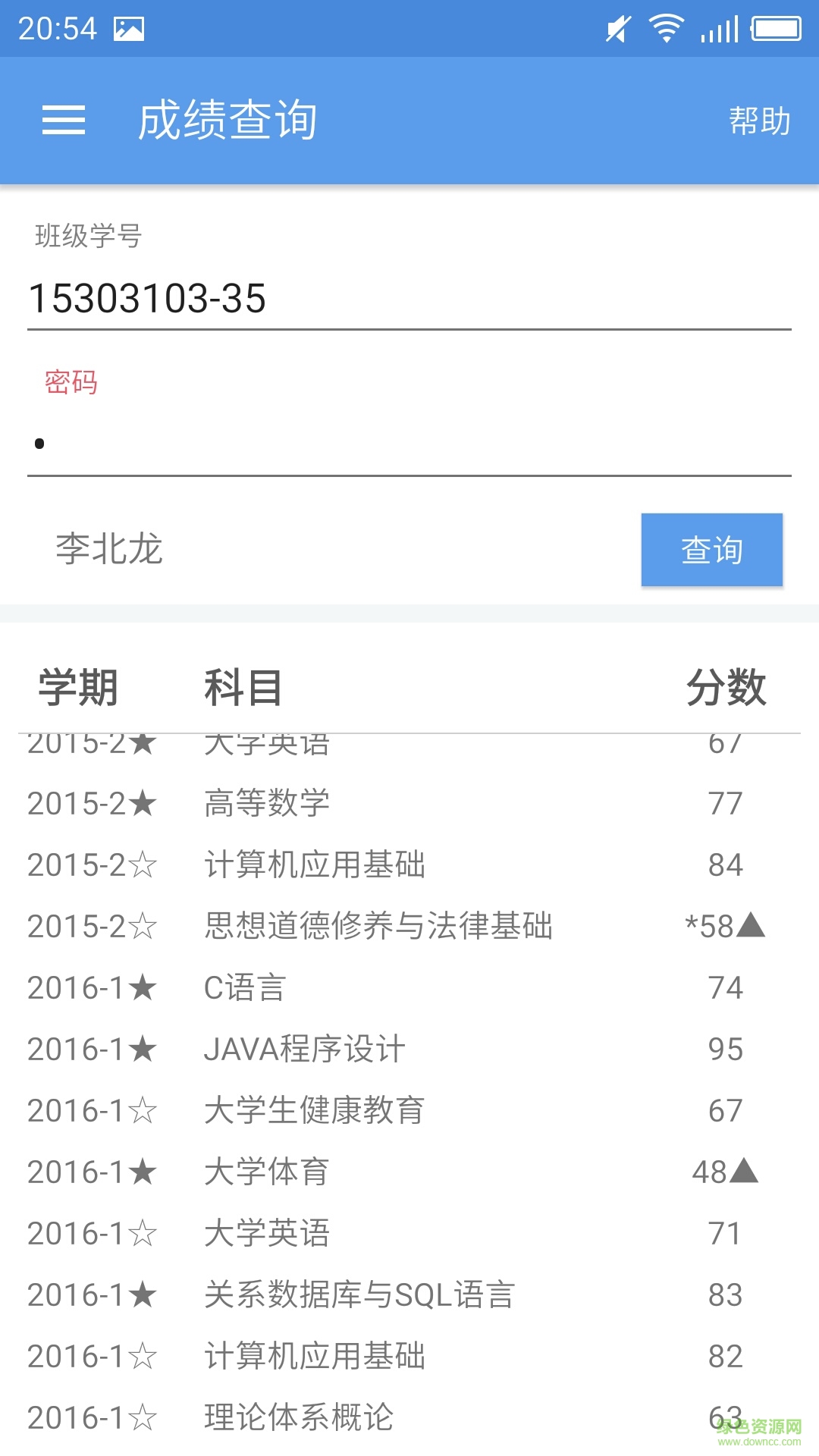Image resolution: width=819 pixels, height=1456 pixels.
Task: Tap the 密码 password field
Action: coord(408,444)
